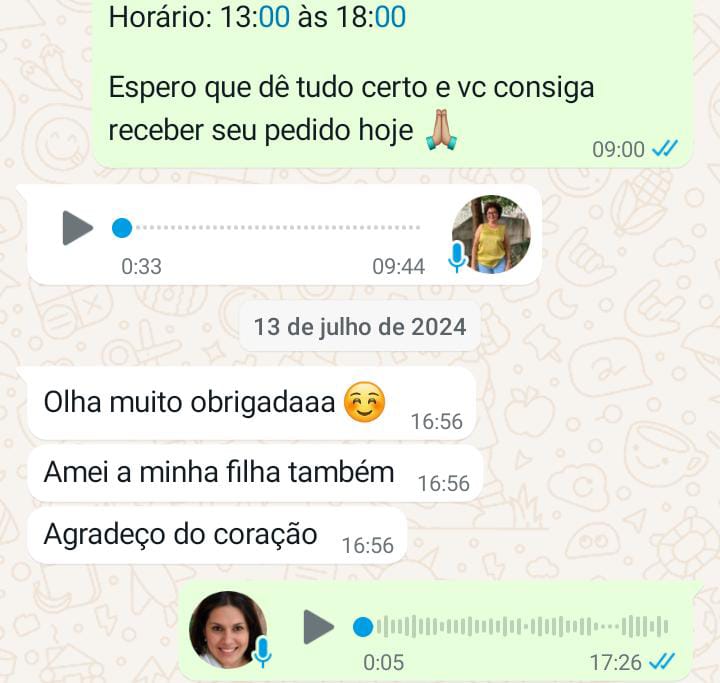Image resolution: width=720 pixels, height=683 pixels.
Task: Seek in the 0:33 voice message
Action: (270, 228)
